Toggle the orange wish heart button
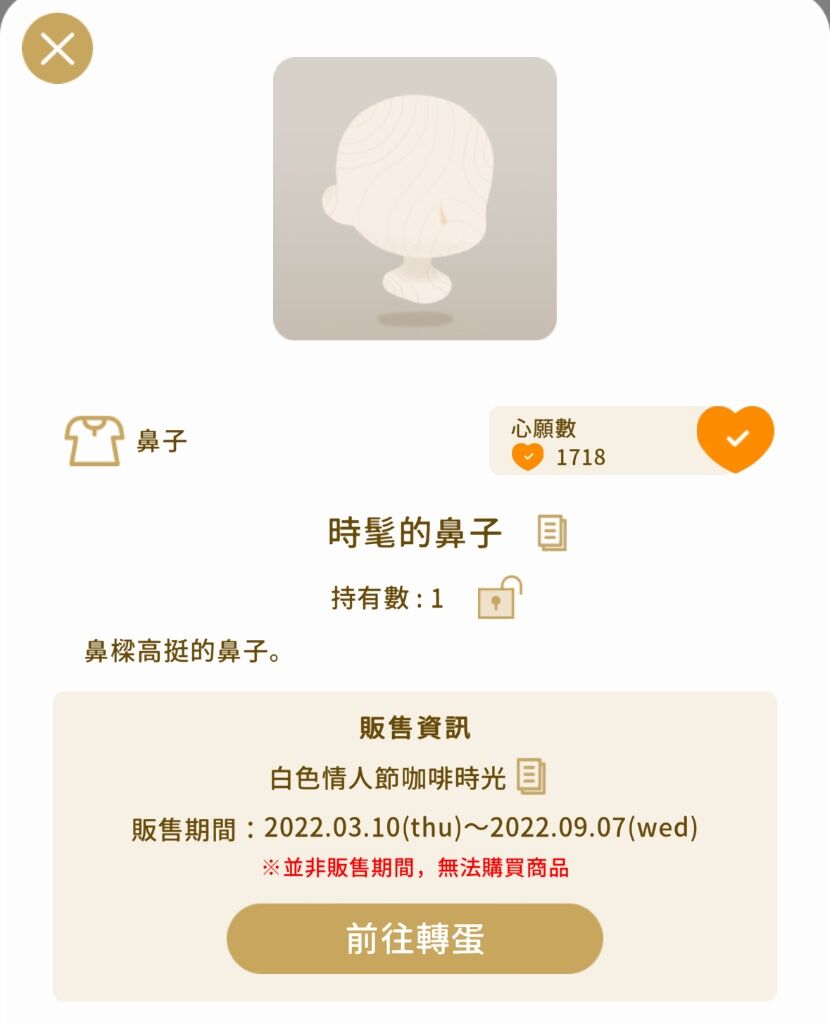This screenshot has width=830, height=1024. (x=736, y=438)
